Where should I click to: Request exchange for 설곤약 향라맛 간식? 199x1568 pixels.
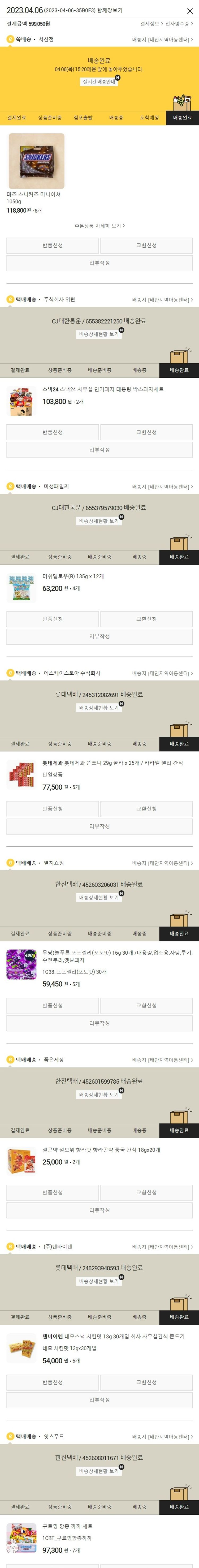tap(146, 1192)
